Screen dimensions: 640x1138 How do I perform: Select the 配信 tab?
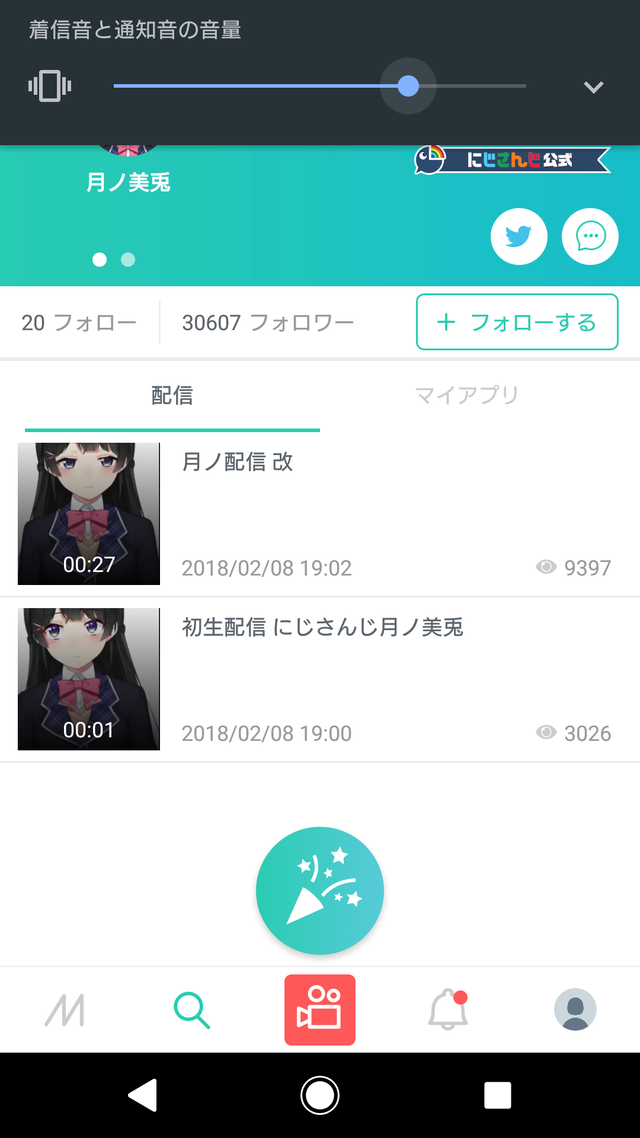point(172,396)
